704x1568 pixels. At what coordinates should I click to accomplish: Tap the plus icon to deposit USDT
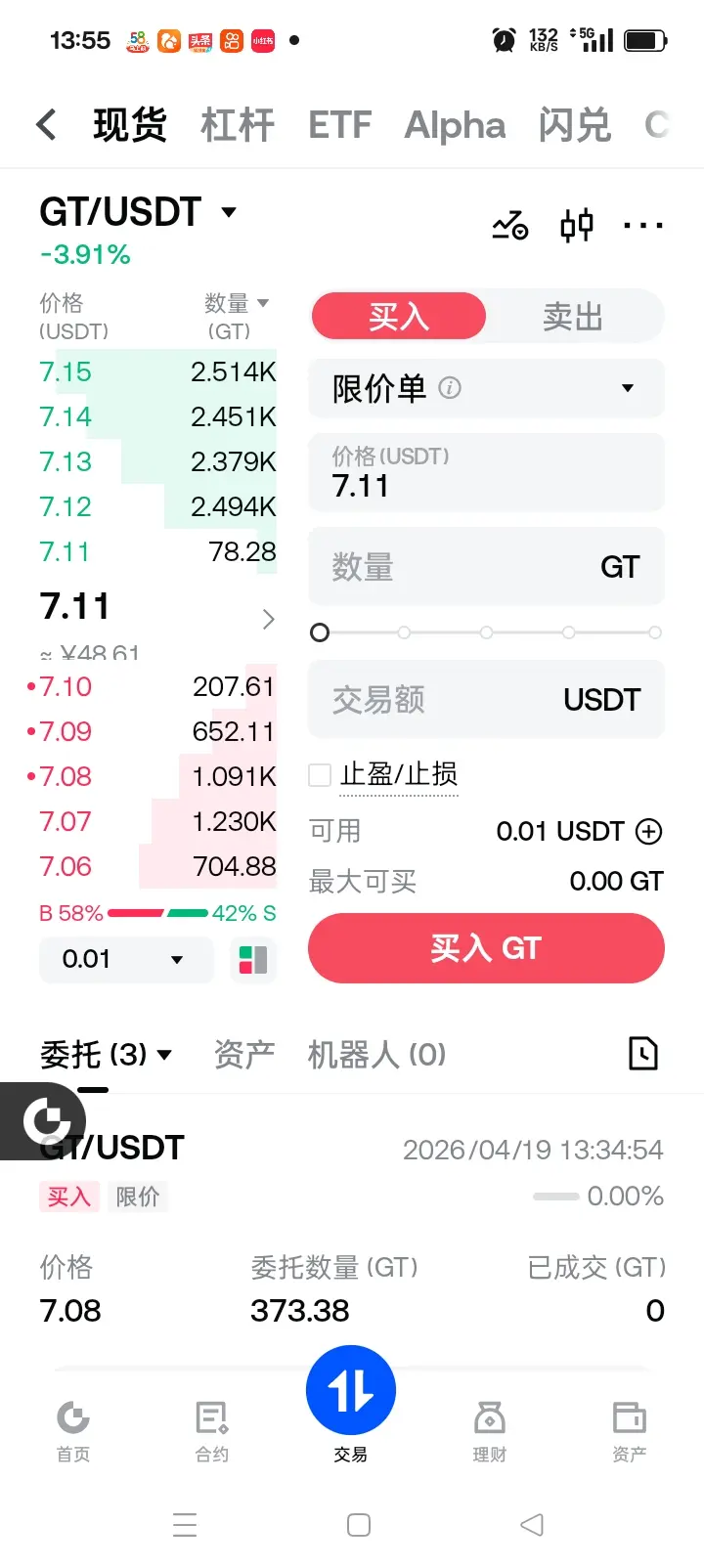[648, 832]
